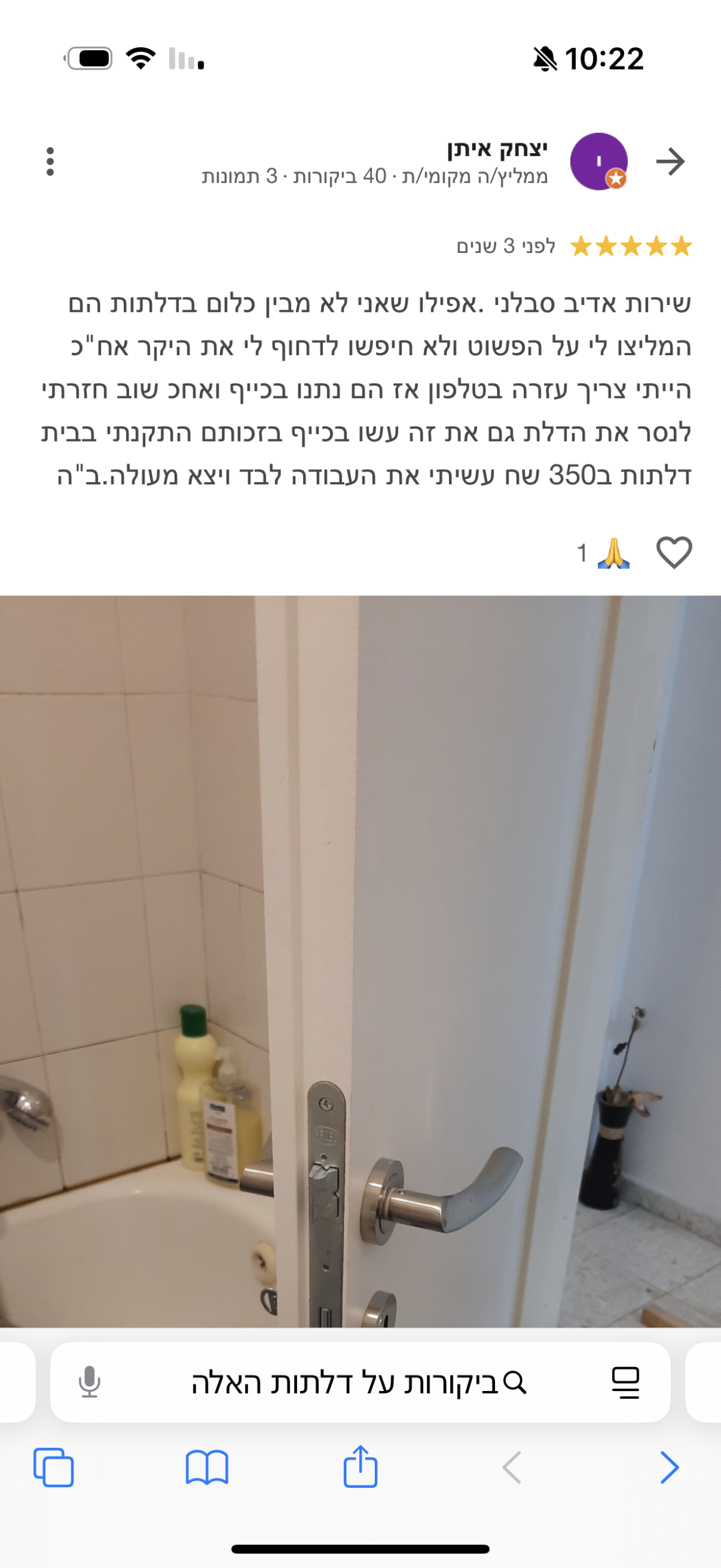Navigate forward in Safari
The image size is (721, 1568).
point(669,1468)
